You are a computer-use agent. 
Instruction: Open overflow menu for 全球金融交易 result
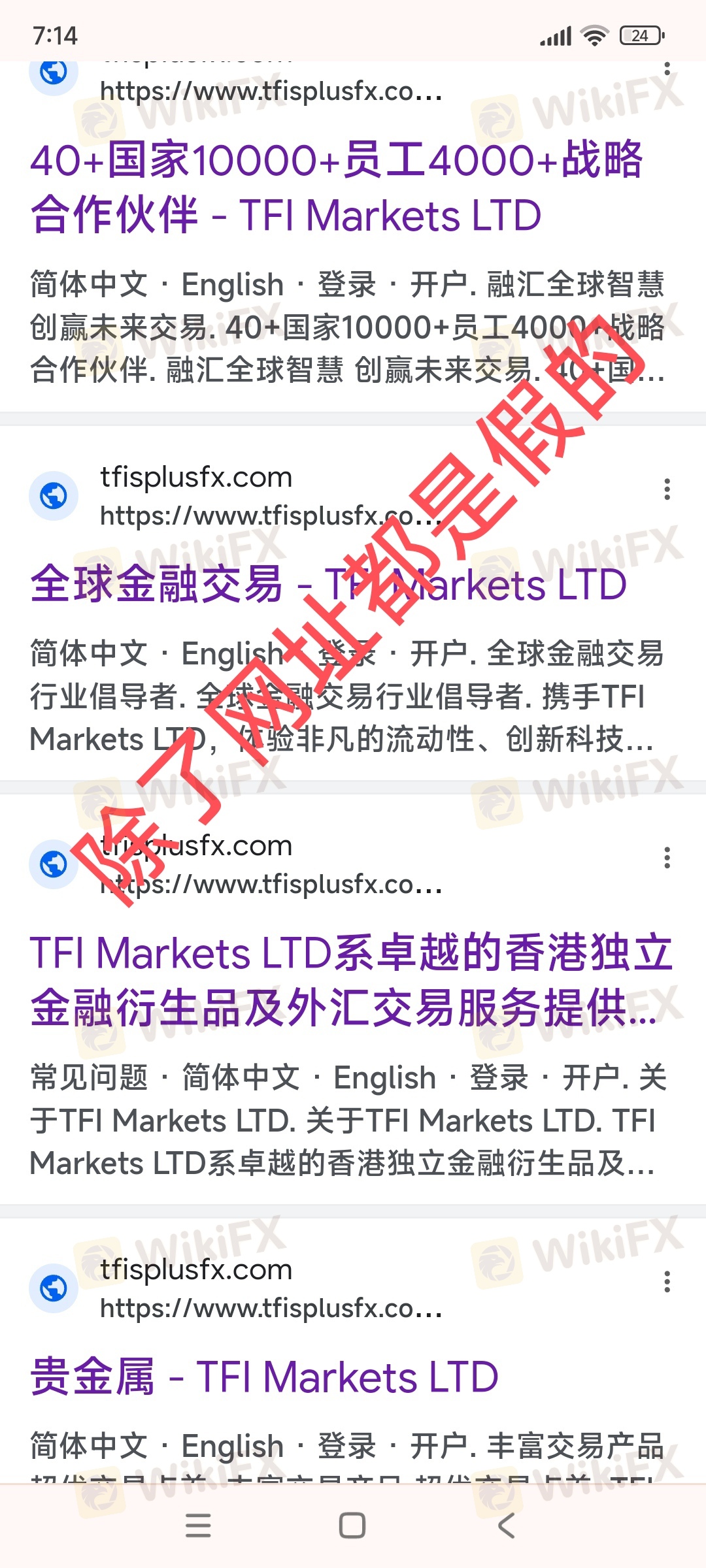click(x=667, y=489)
